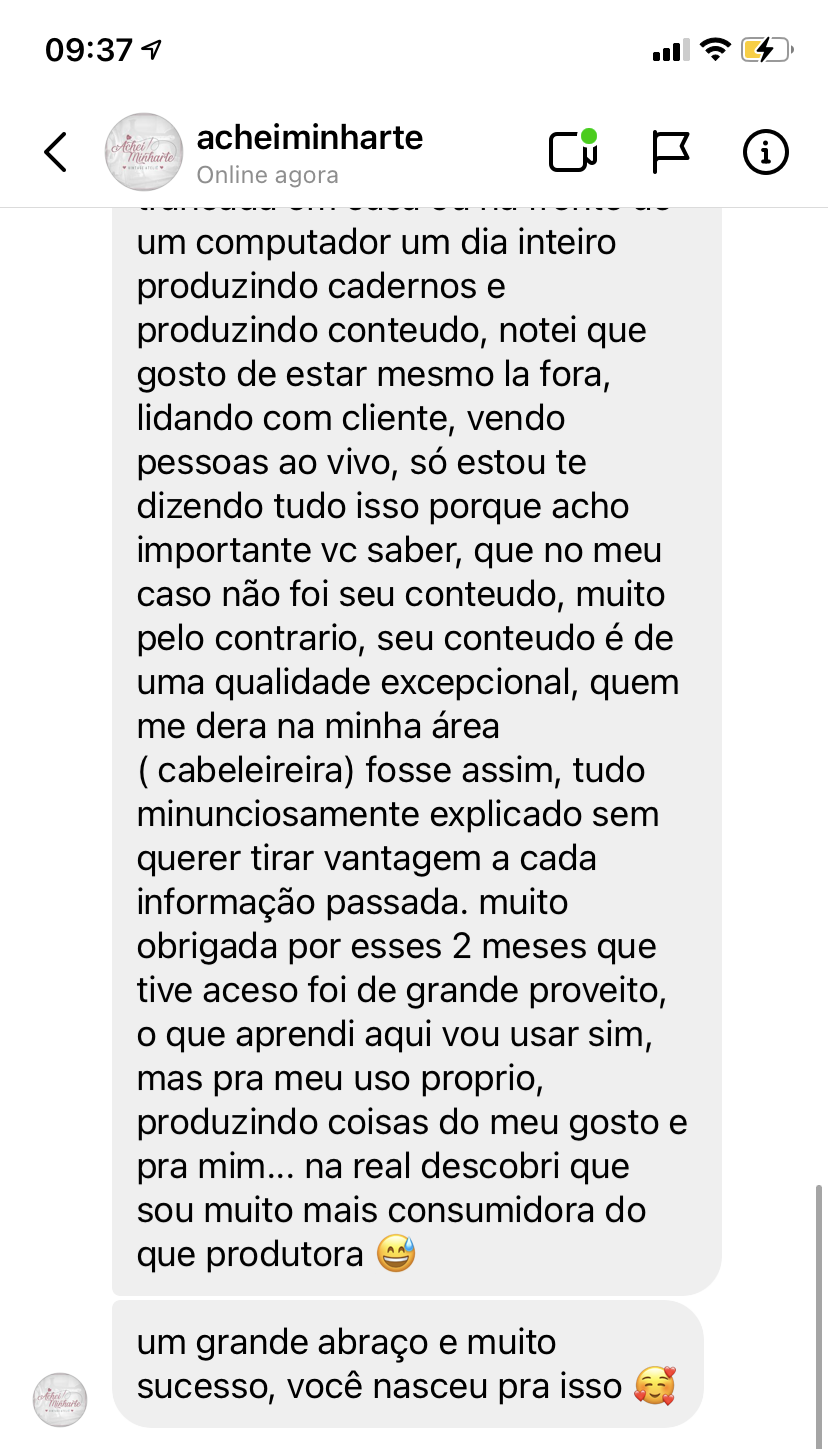Open sender avatar beside last message
828x1449 pixels.
coord(60,1399)
